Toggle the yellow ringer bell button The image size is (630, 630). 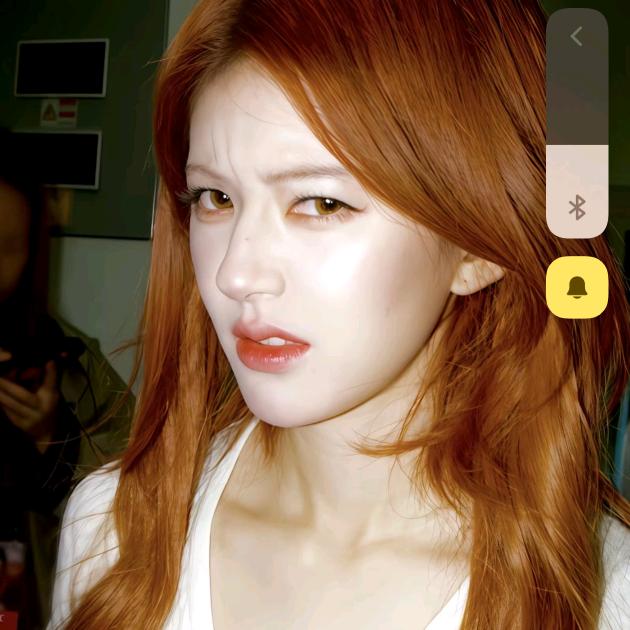(577, 288)
